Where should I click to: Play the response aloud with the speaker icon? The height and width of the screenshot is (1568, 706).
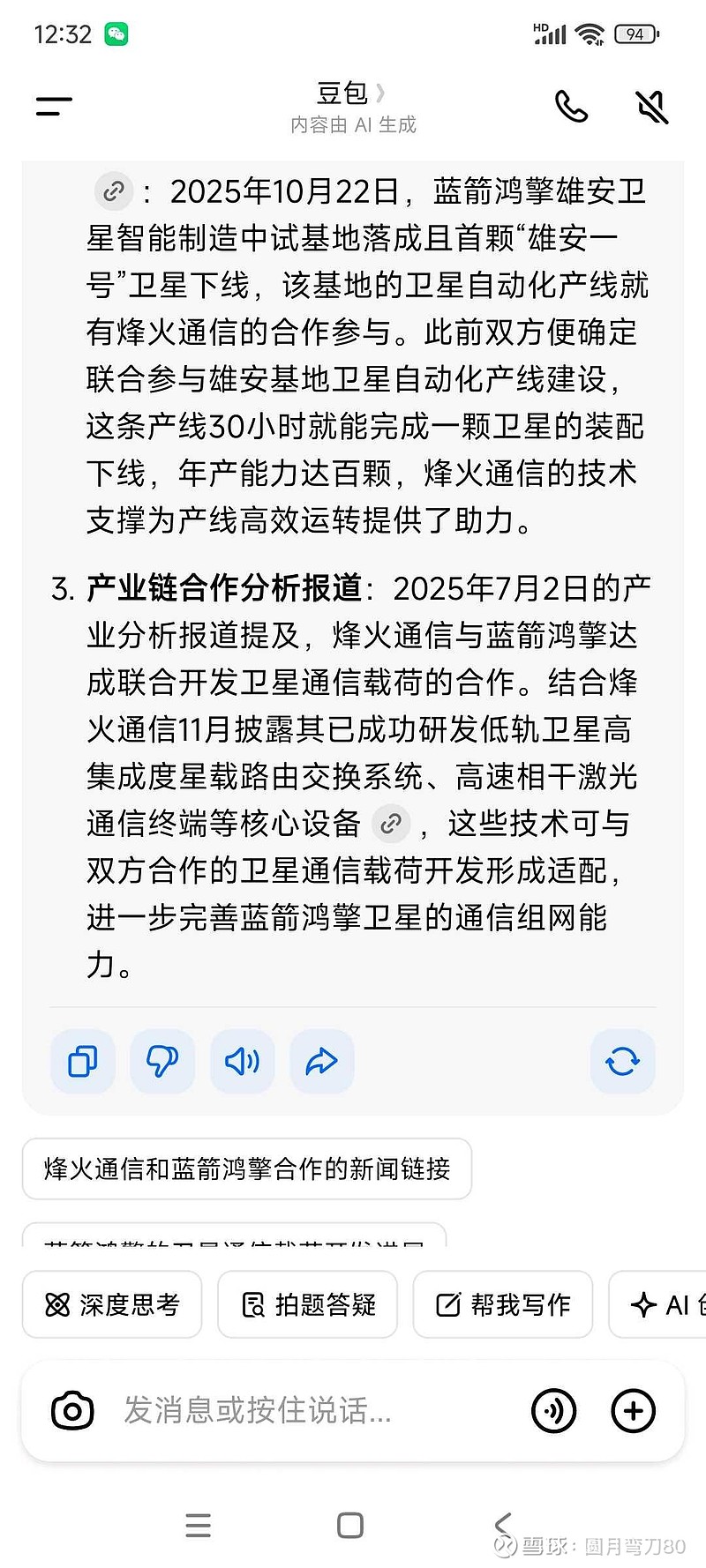coord(242,1062)
